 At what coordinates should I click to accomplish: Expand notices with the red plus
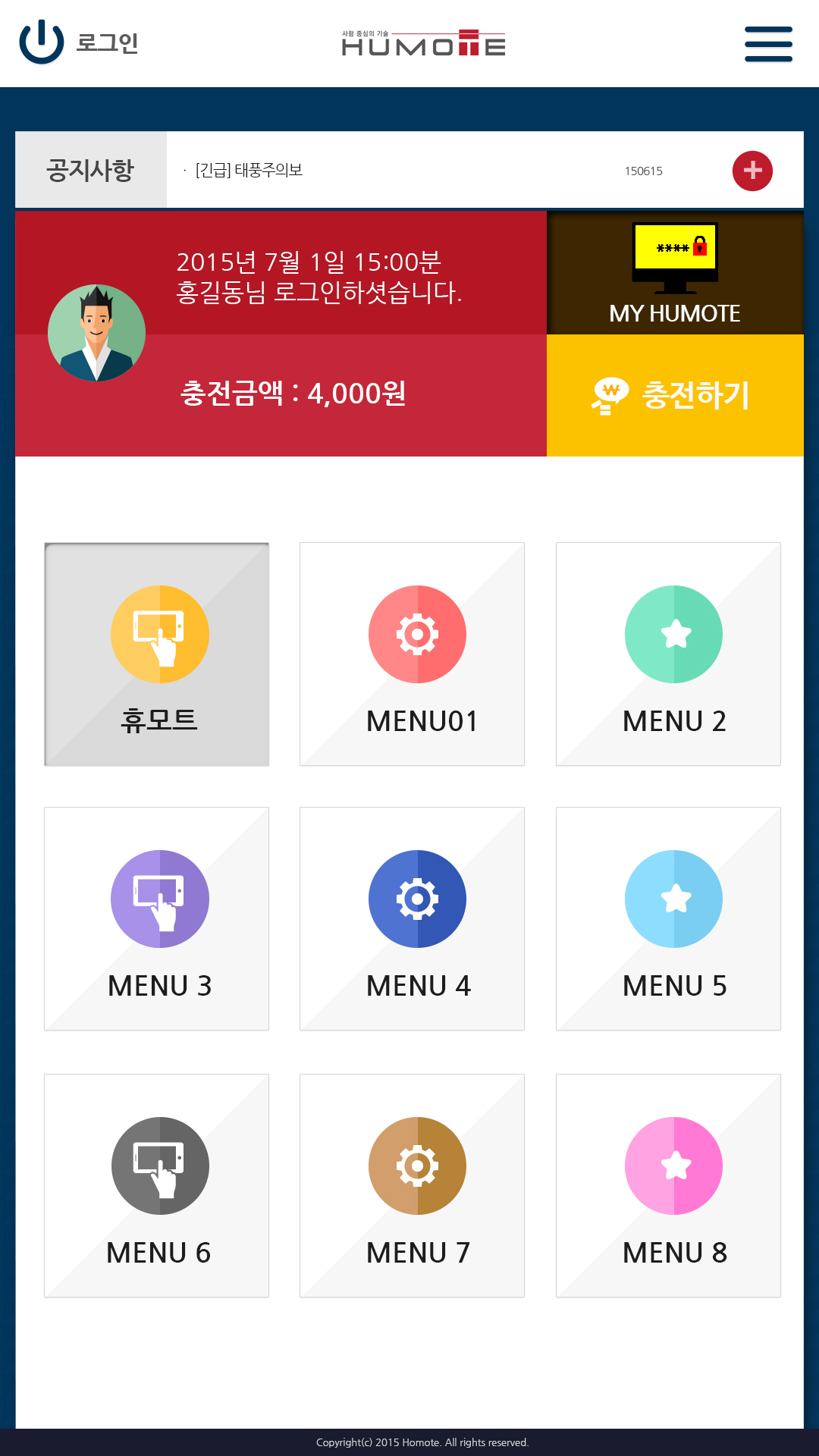tap(752, 171)
